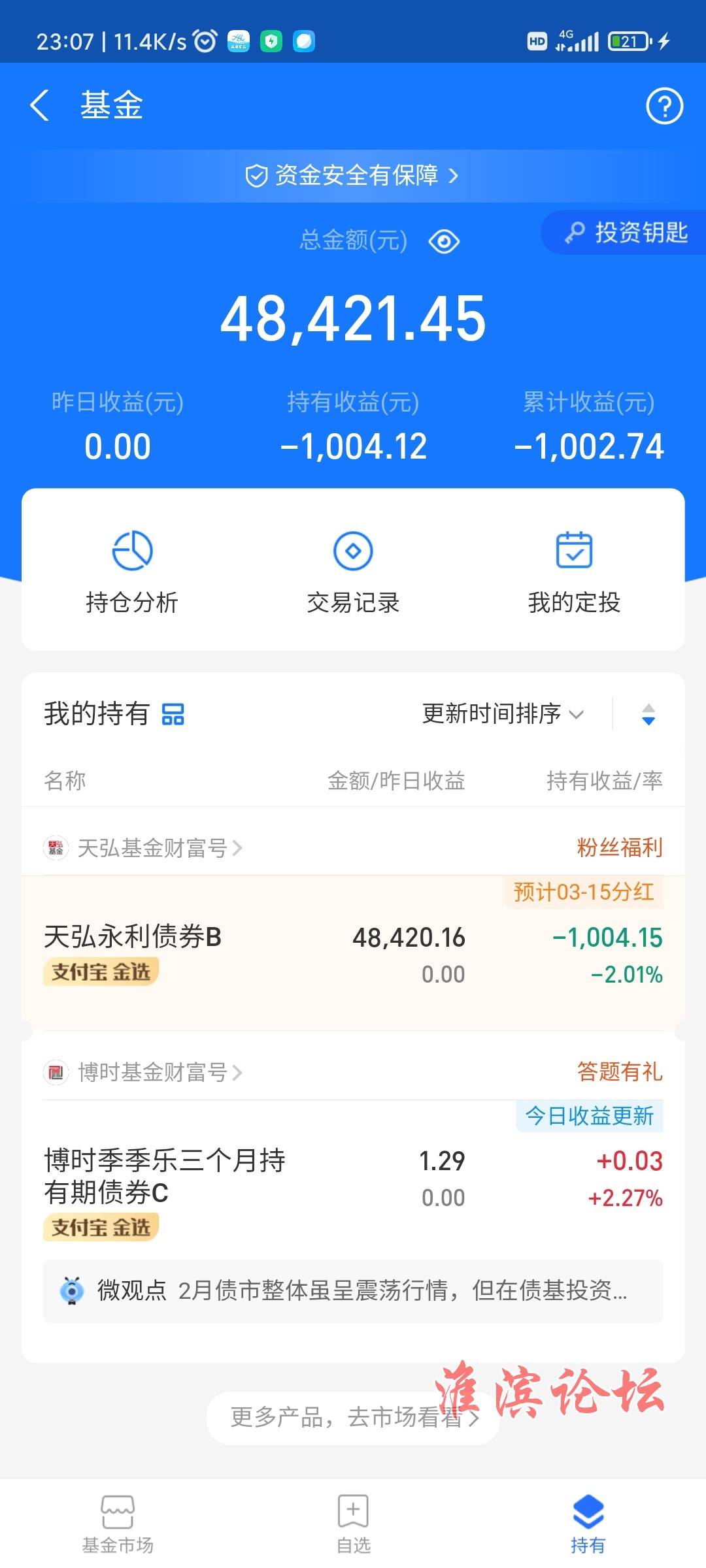Viewport: 706px width, 1568px height.
Task: Open the help question mark icon
Action: [x=664, y=106]
